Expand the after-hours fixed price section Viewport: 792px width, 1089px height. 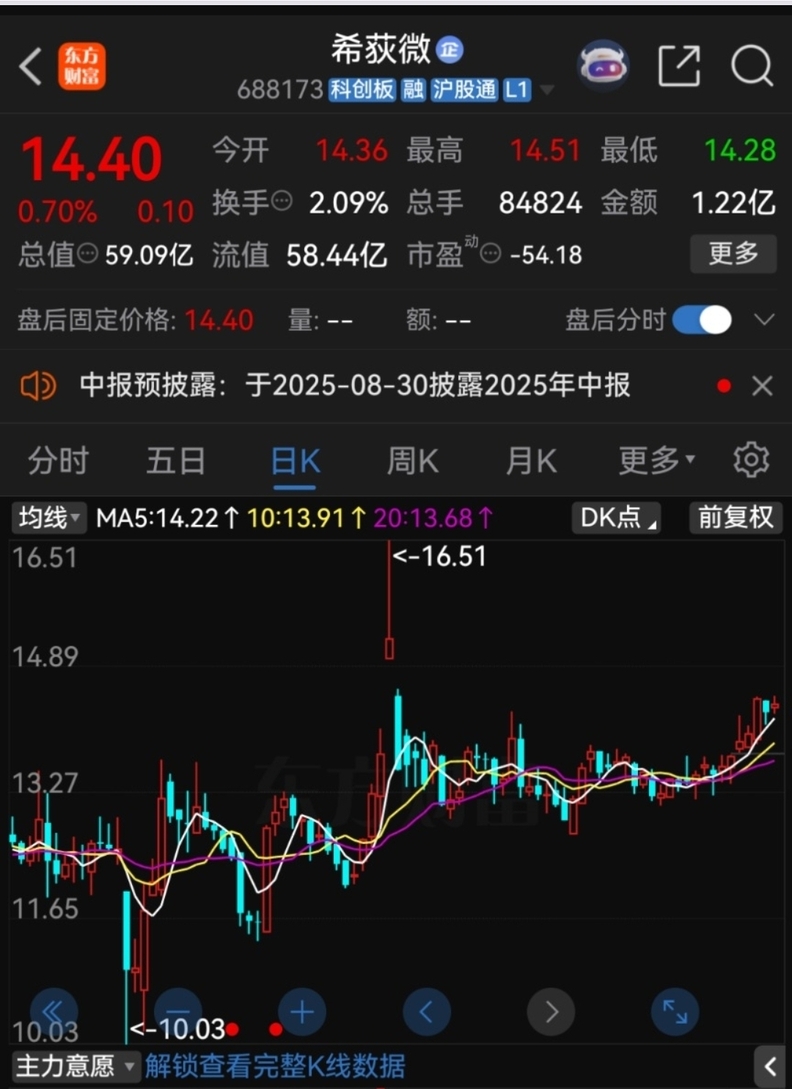tap(764, 320)
